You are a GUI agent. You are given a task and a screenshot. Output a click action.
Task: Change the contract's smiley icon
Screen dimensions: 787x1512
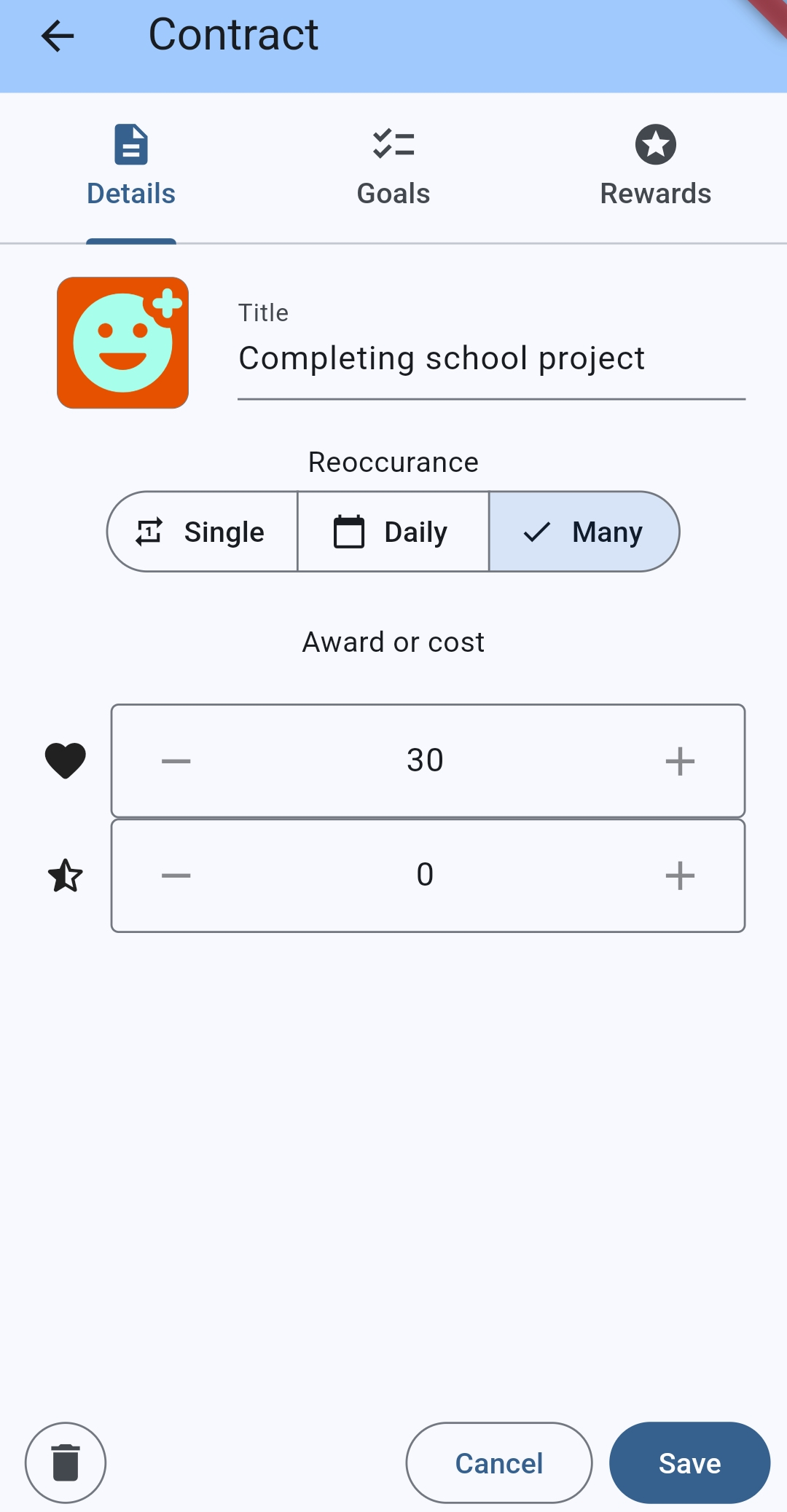122,342
